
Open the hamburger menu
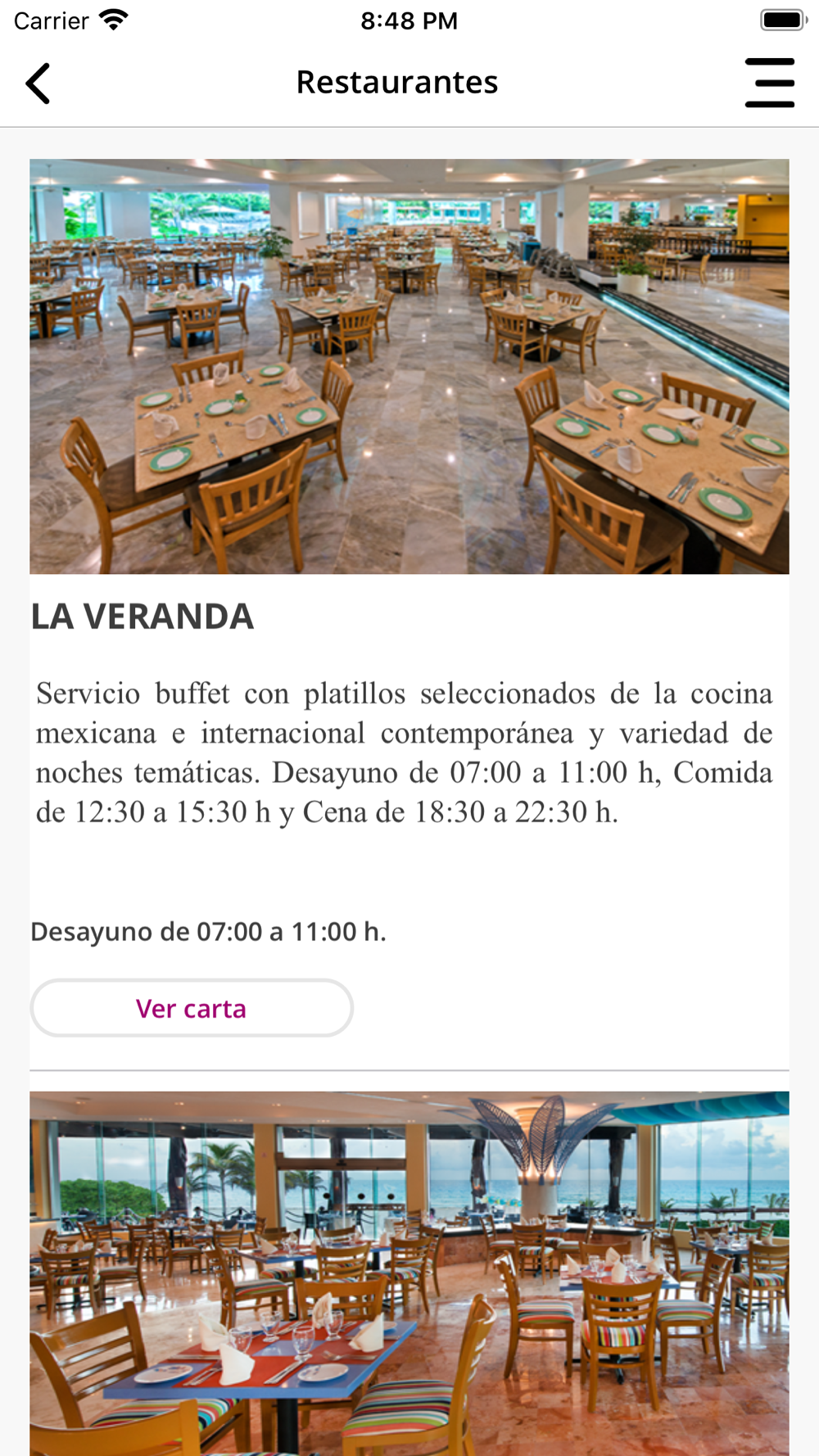[770, 83]
